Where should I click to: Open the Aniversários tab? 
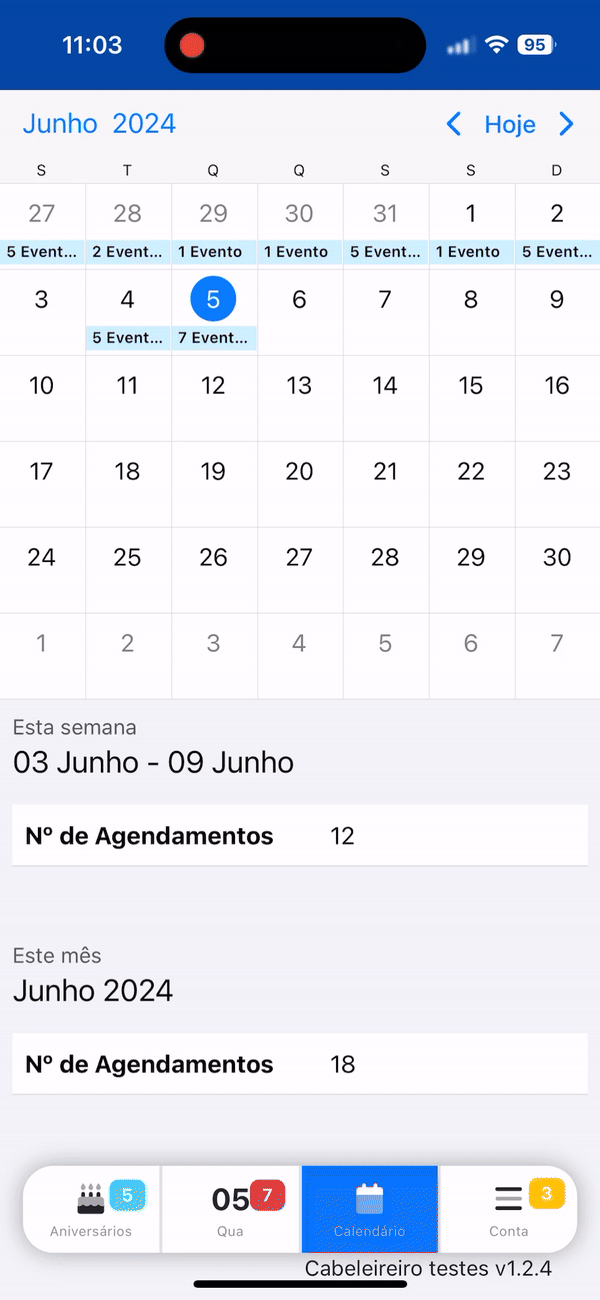[x=91, y=1208]
